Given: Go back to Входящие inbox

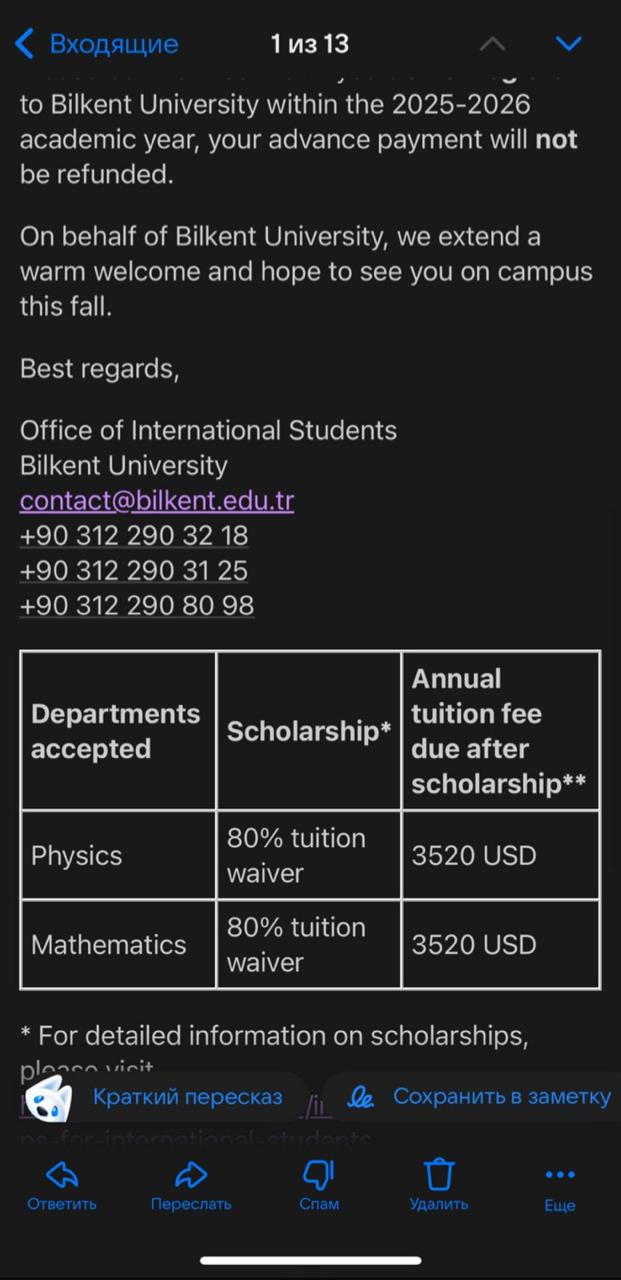Looking at the screenshot, I should click(97, 44).
